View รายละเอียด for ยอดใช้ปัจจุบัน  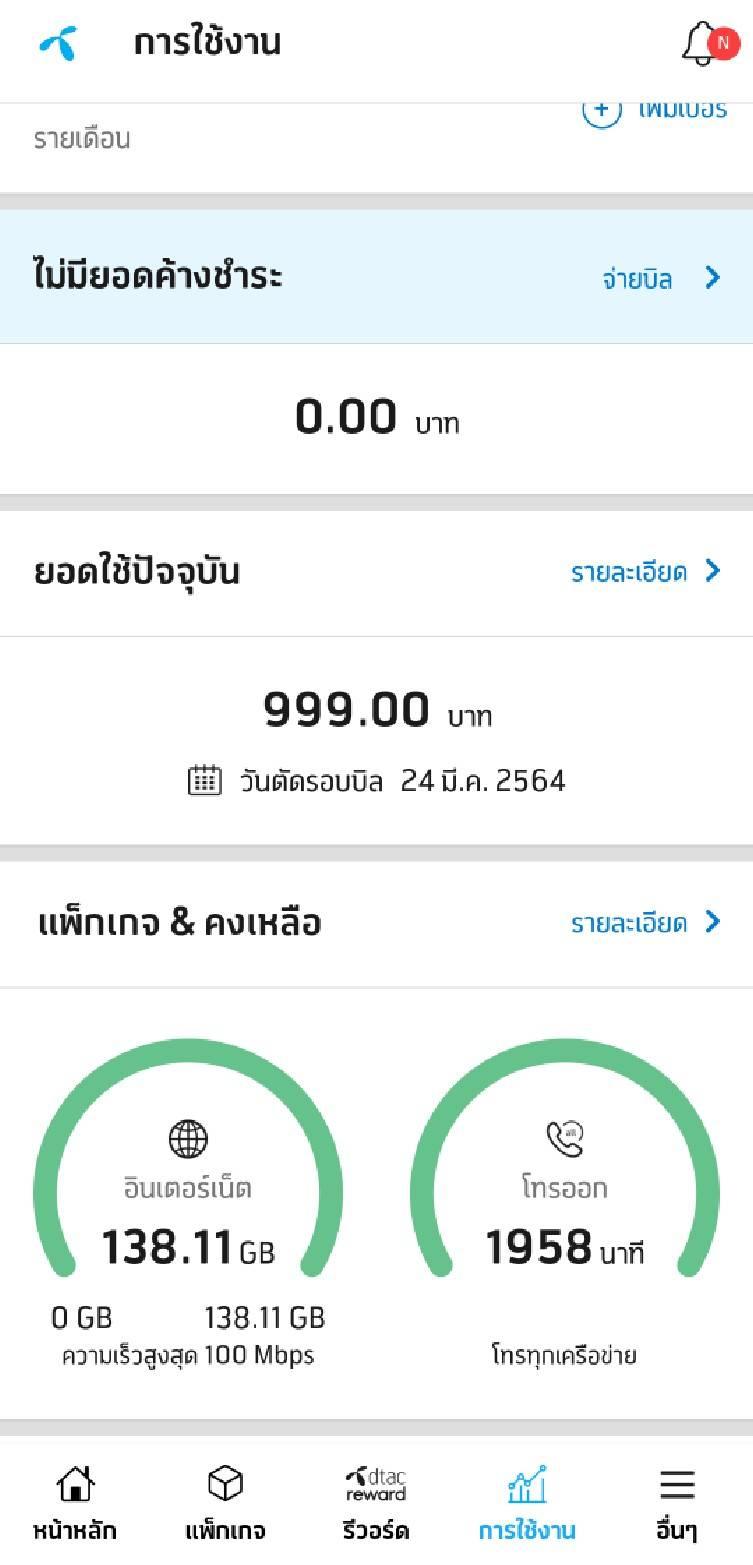click(645, 572)
